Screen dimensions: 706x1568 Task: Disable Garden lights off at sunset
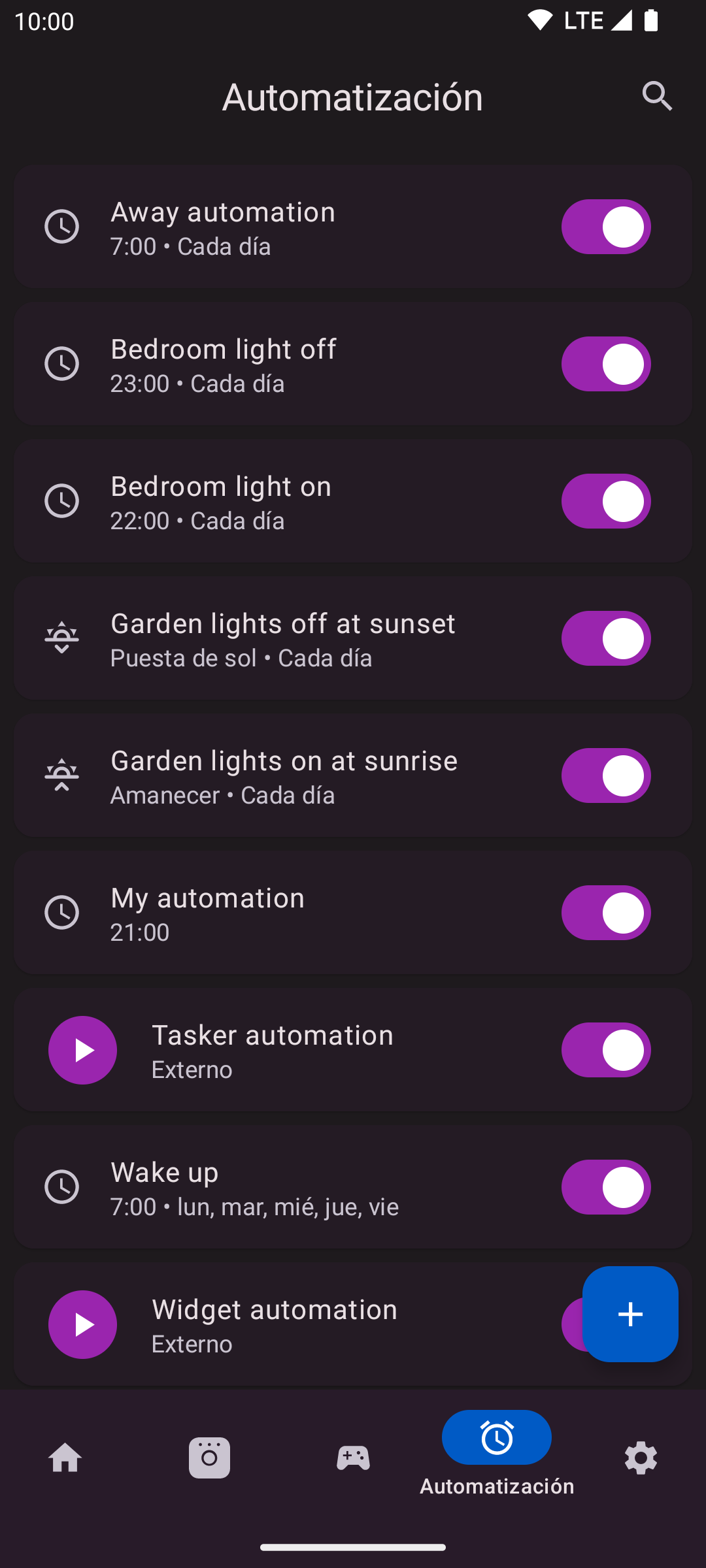(606, 638)
